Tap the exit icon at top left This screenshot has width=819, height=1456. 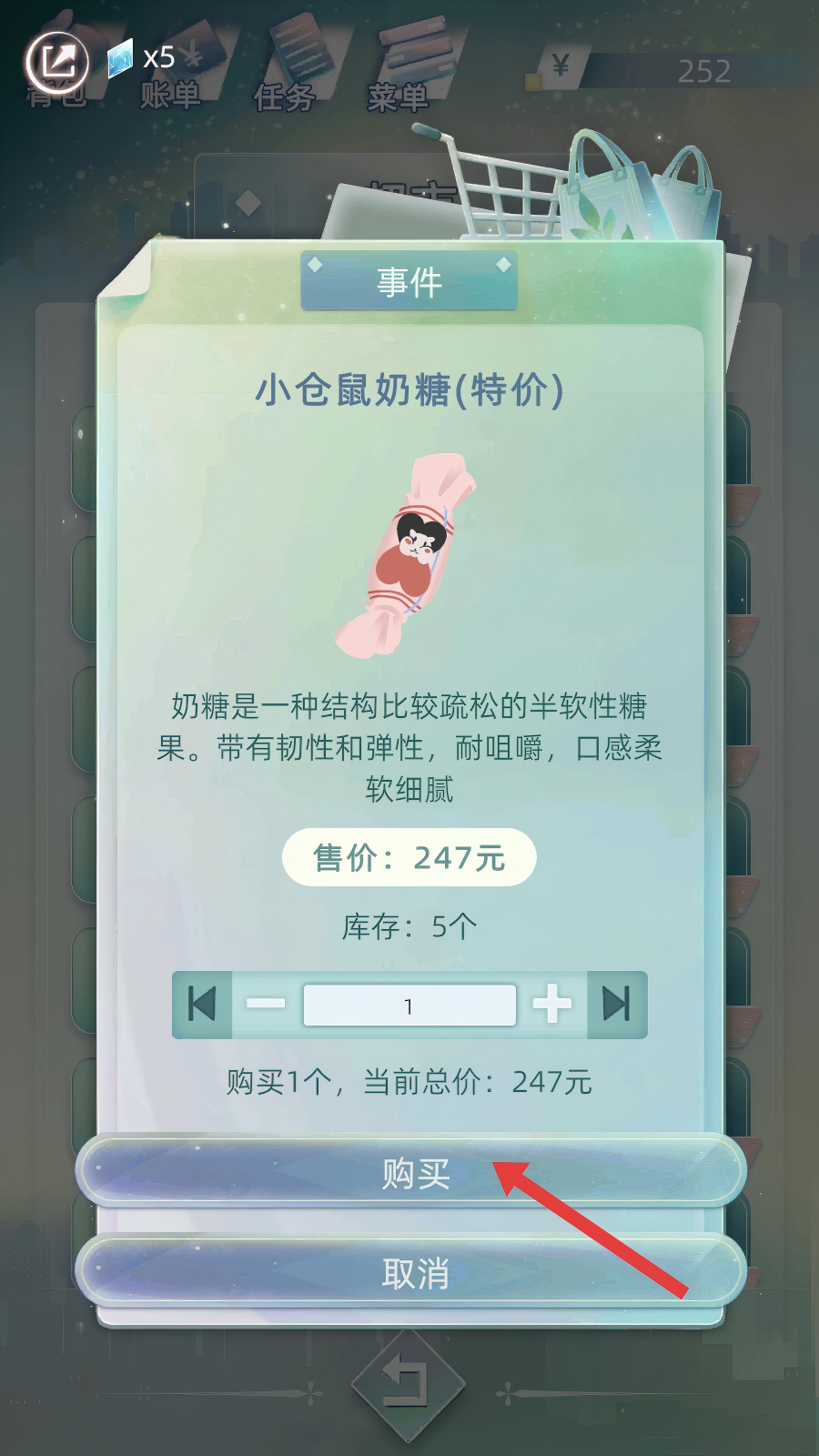click(x=57, y=62)
